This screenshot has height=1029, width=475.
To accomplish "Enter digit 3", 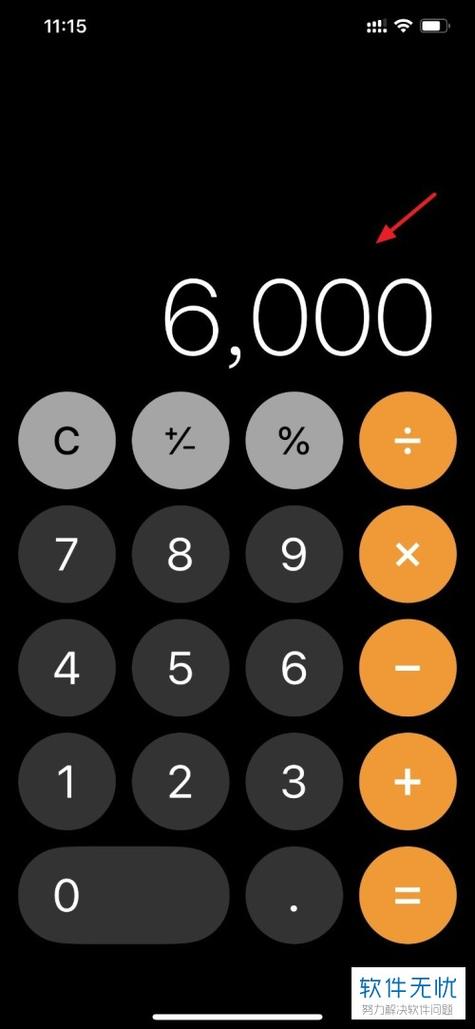I will 294,782.
